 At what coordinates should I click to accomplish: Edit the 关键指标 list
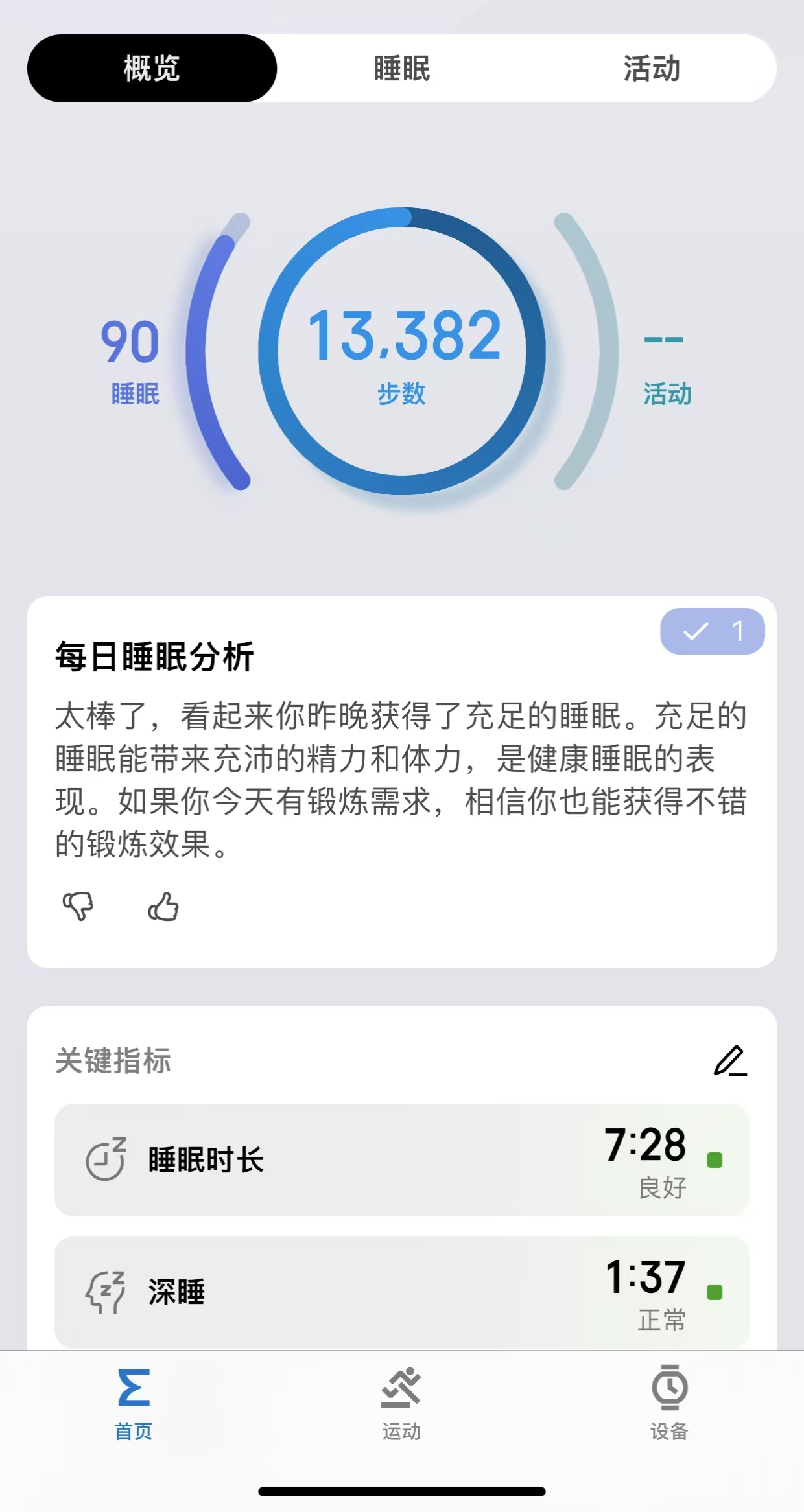point(731,1061)
